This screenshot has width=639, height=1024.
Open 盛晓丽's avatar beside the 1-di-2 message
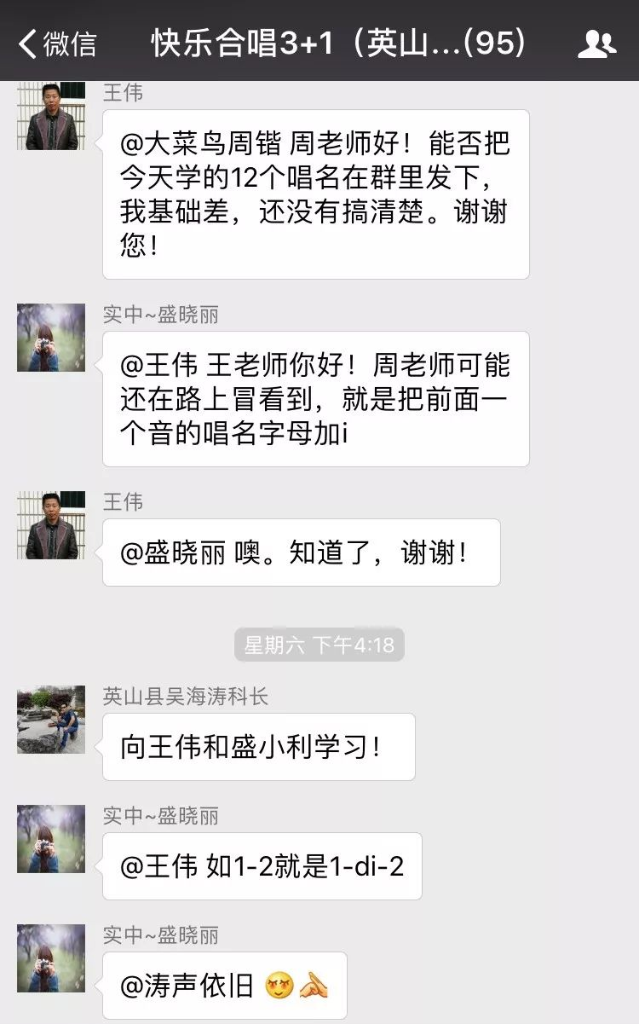(51, 838)
